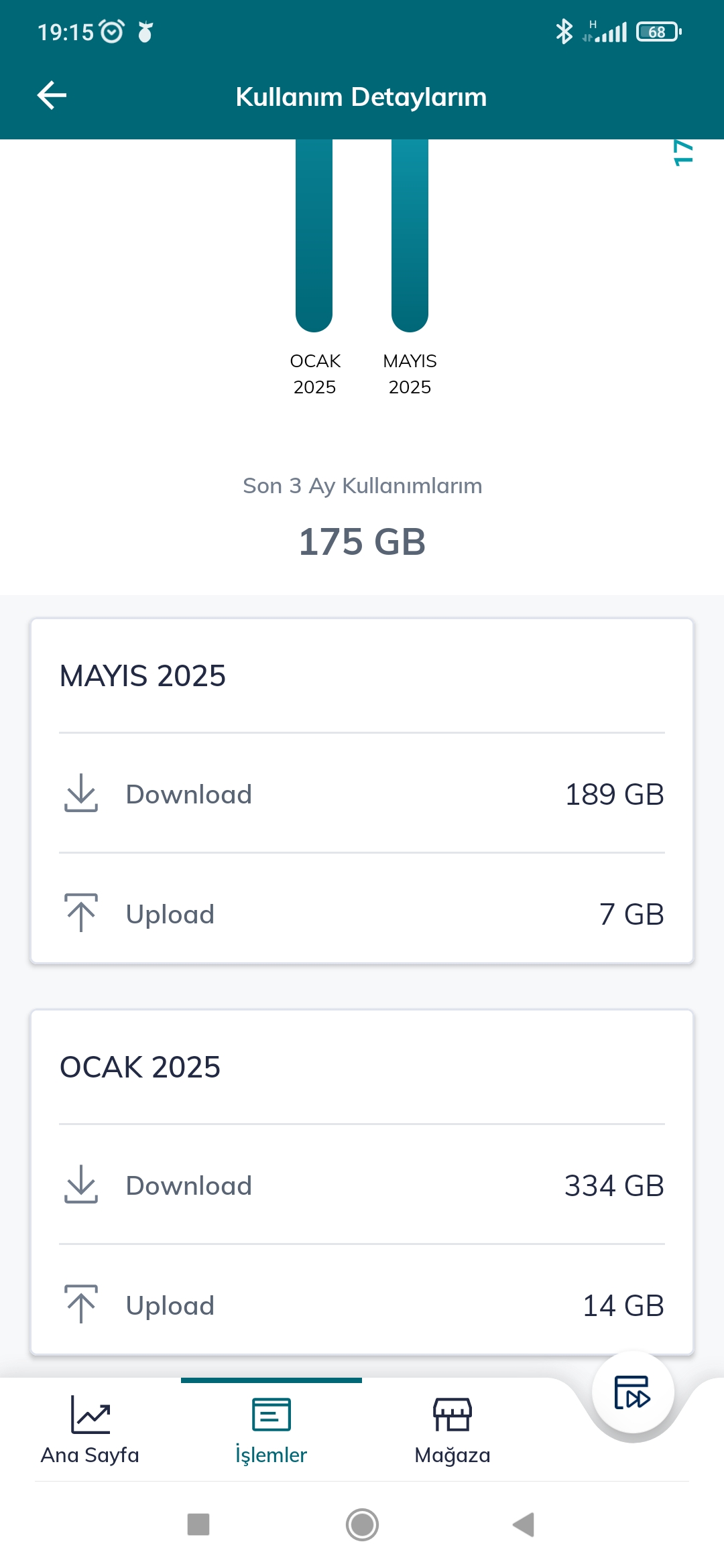This screenshot has height=1568, width=724.
Task: Switch to the İşlemler tab
Action: coord(271,1429)
